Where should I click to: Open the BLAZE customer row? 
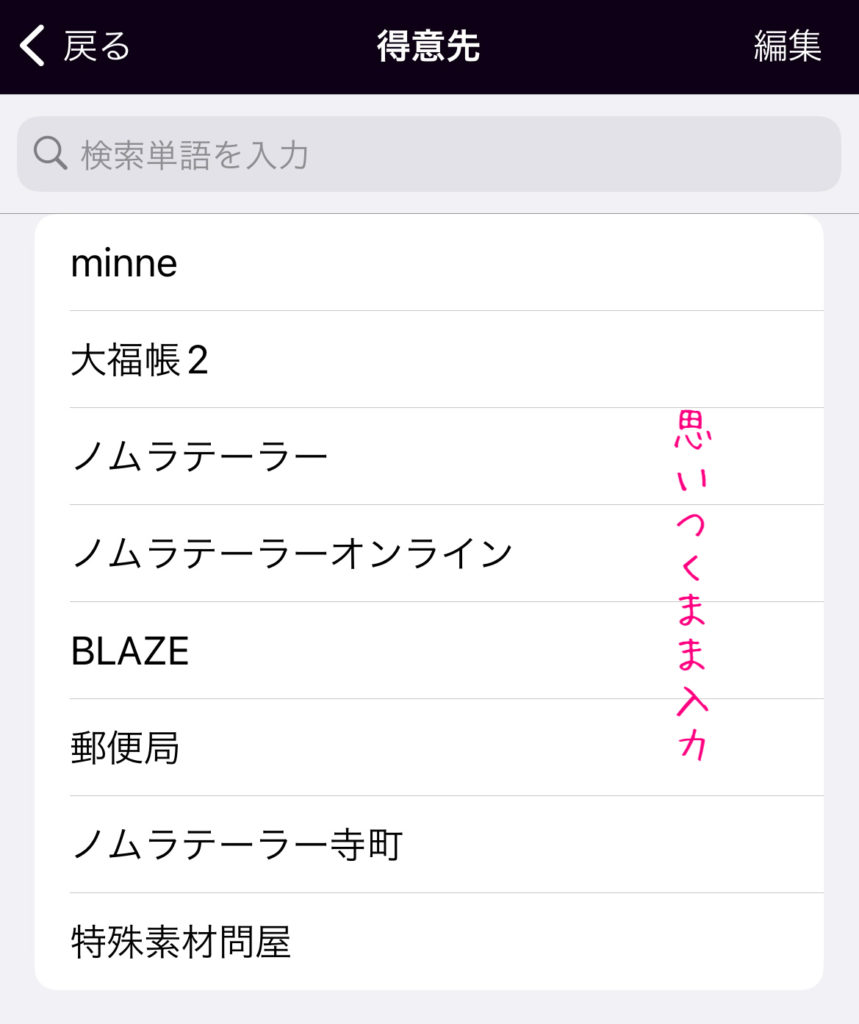tap(428, 651)
